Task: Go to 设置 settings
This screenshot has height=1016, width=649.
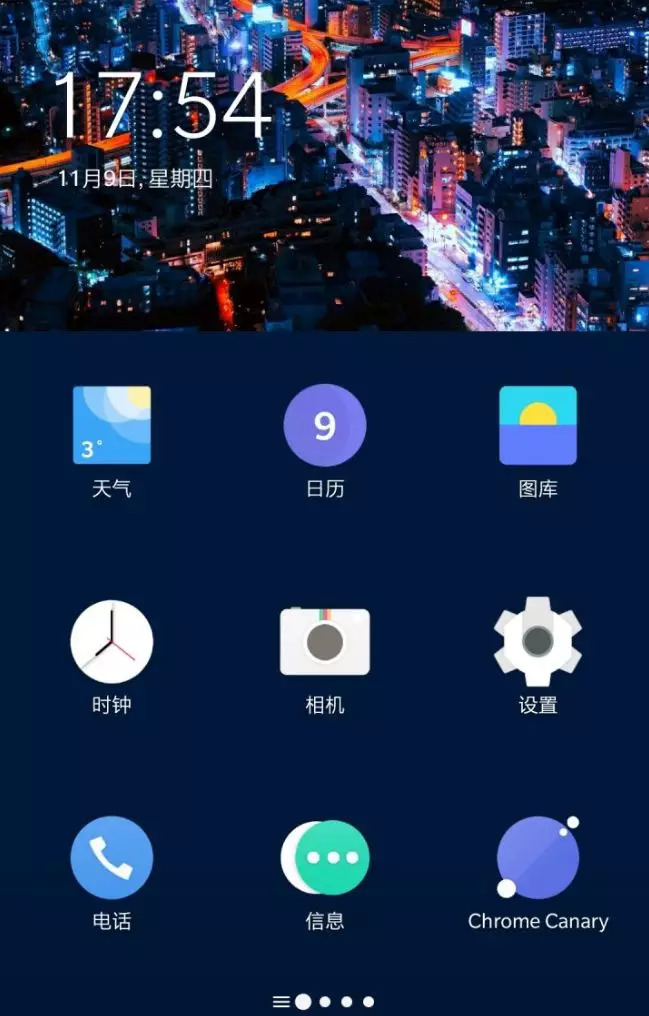Action: coord(538,642)
